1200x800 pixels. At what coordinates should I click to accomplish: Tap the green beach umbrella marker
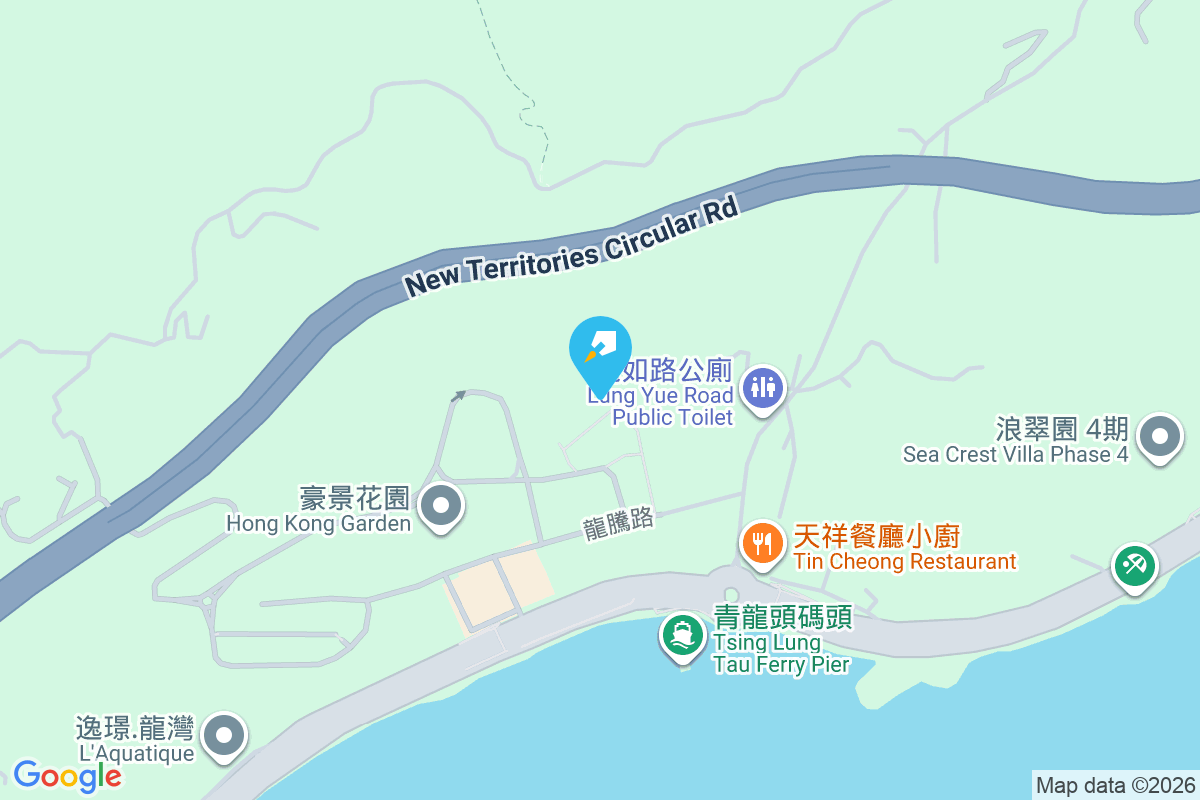1135,566
